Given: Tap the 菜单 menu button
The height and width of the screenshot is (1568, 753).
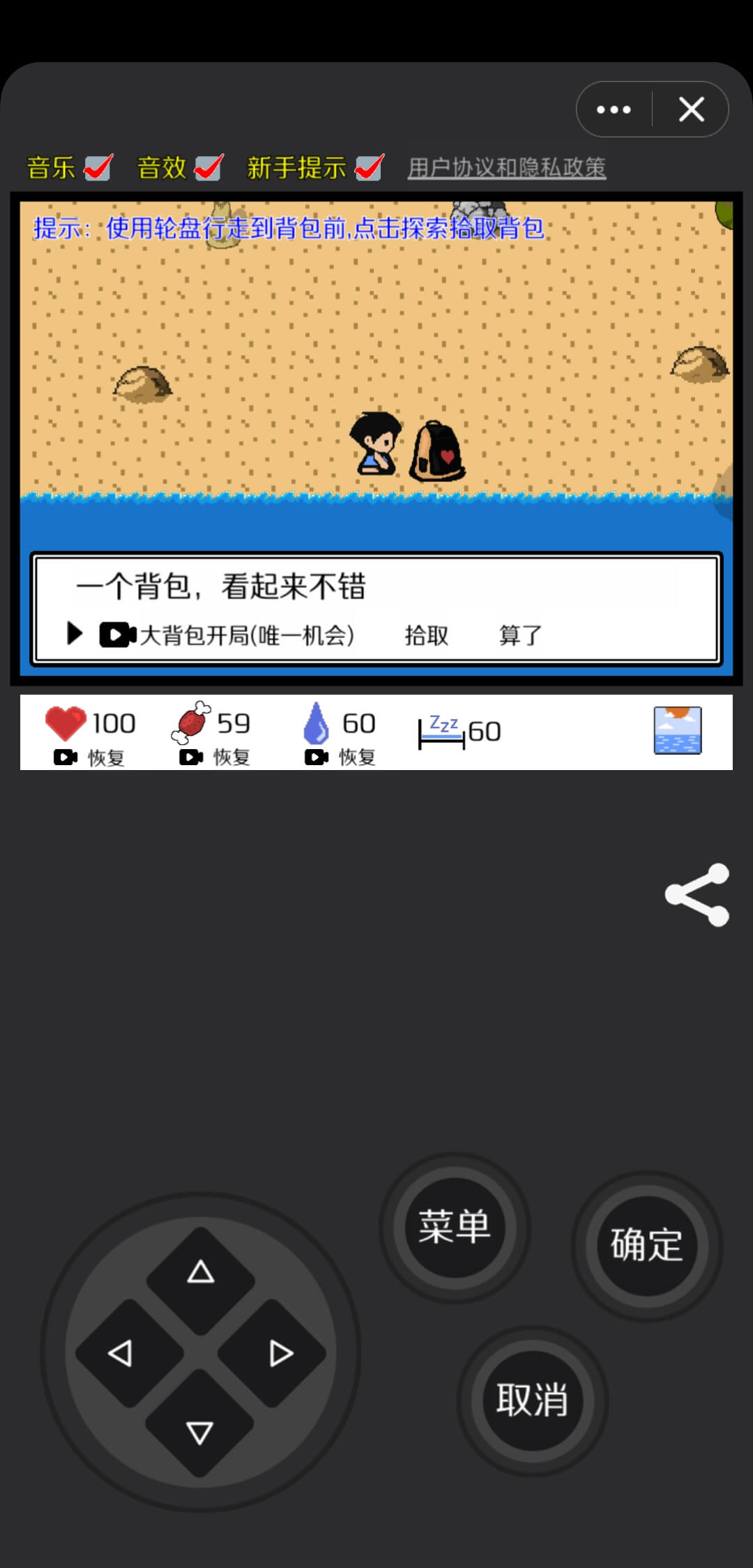Looking at the screenshot, I should point(455,1227).
